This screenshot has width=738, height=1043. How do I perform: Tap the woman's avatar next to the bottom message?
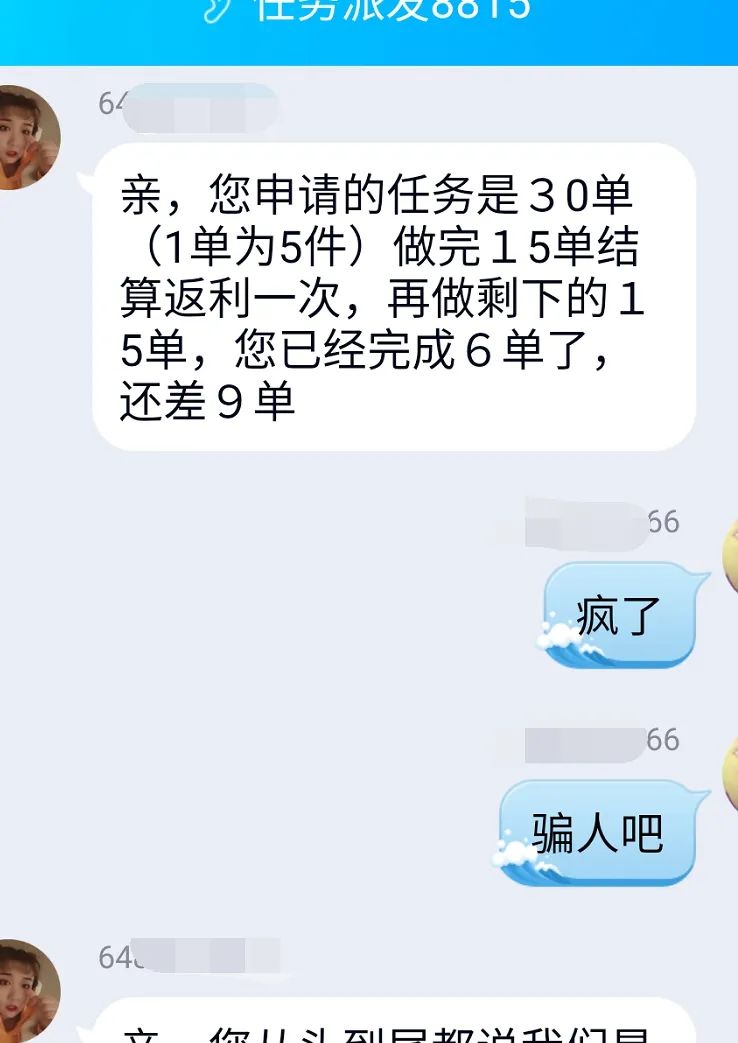pyautogui.click(x=26, y=990)
